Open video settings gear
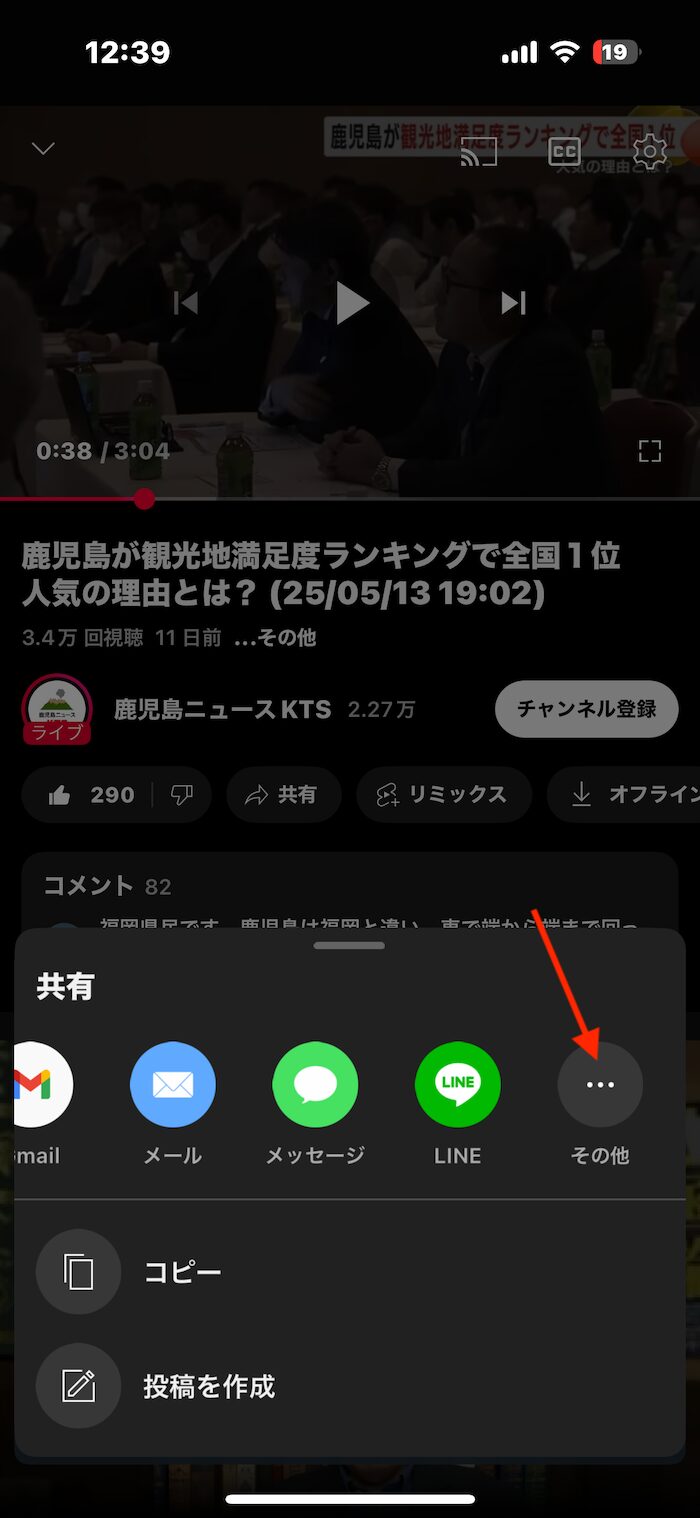Viewport: 700px width, 1518px height. [x=650, y=151]
